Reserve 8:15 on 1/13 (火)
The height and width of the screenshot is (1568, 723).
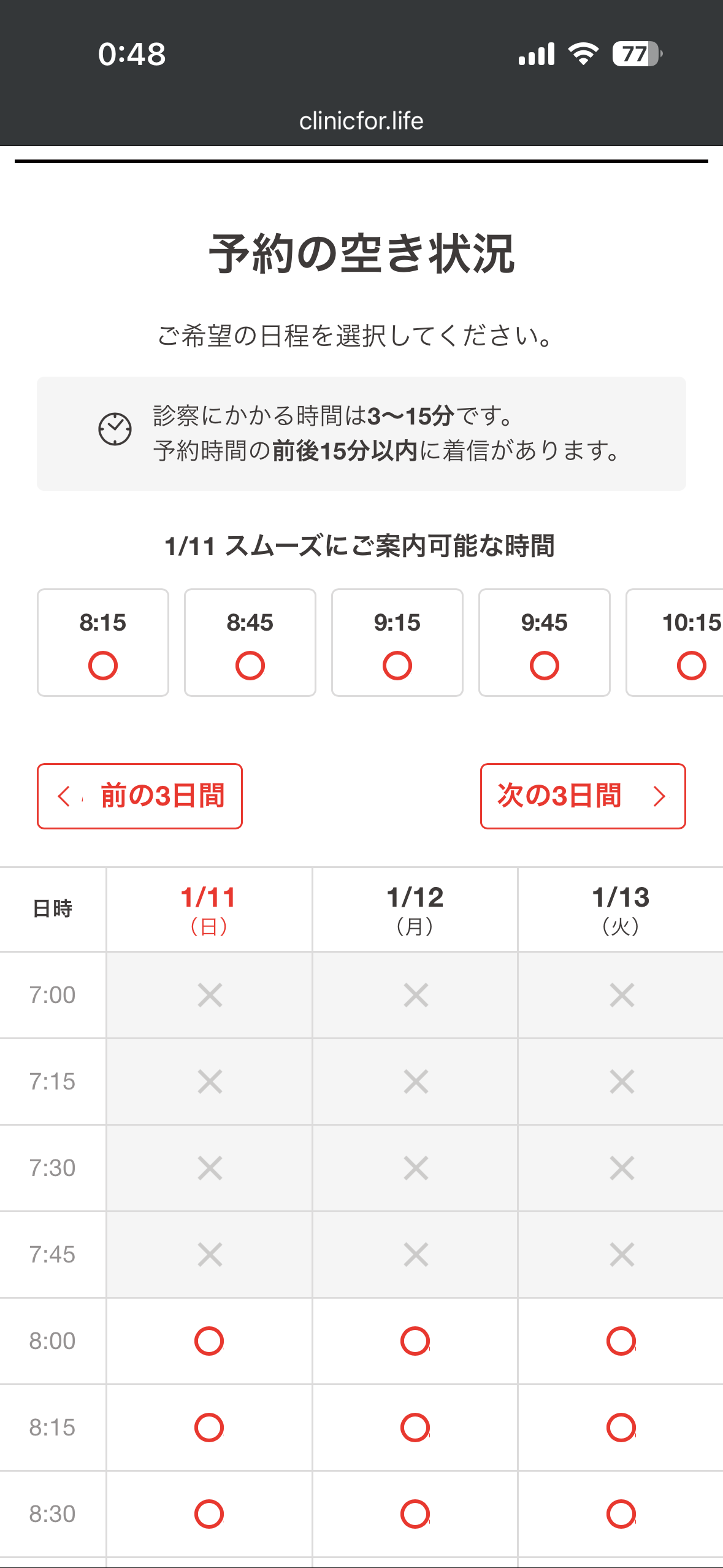(621, 1428)
